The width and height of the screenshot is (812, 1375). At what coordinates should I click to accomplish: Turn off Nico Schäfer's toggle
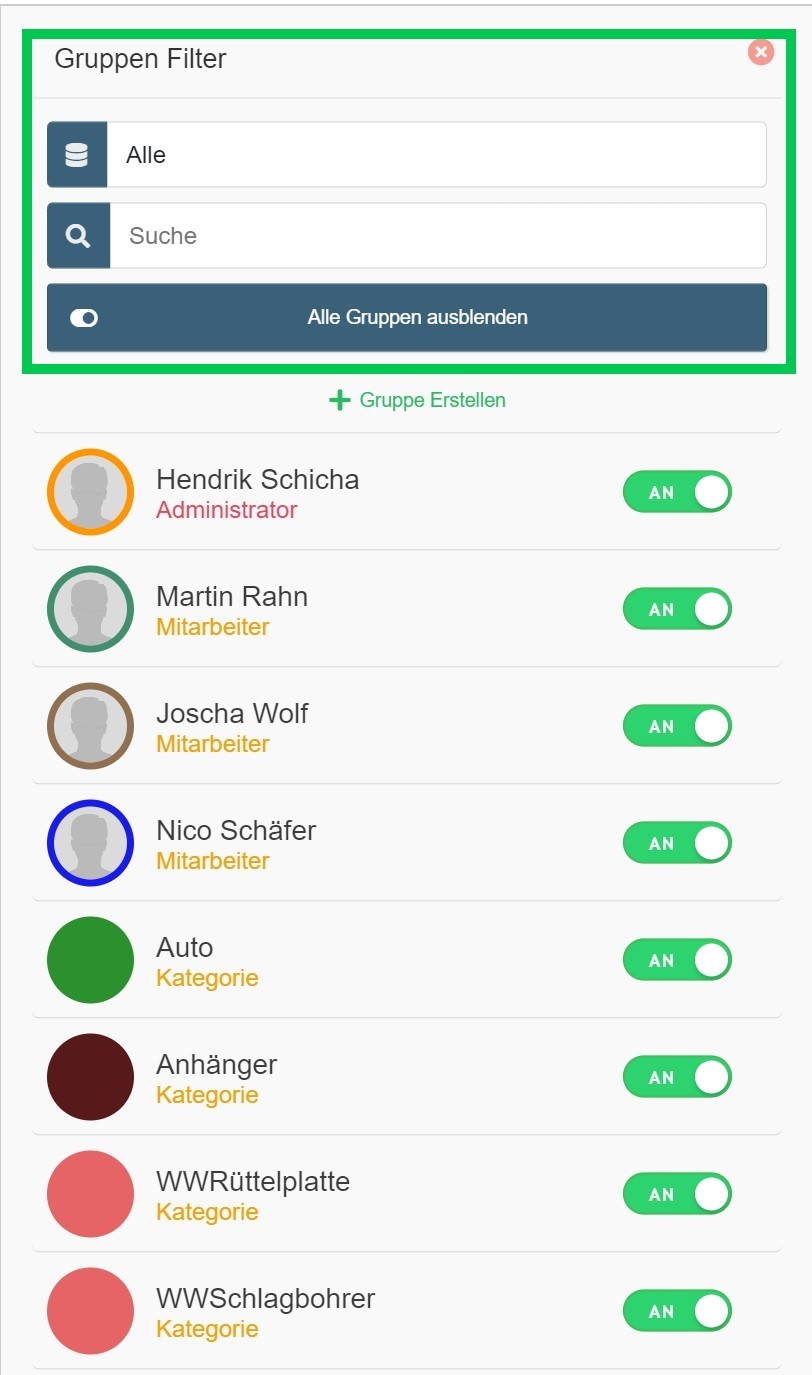coord(677,843)
